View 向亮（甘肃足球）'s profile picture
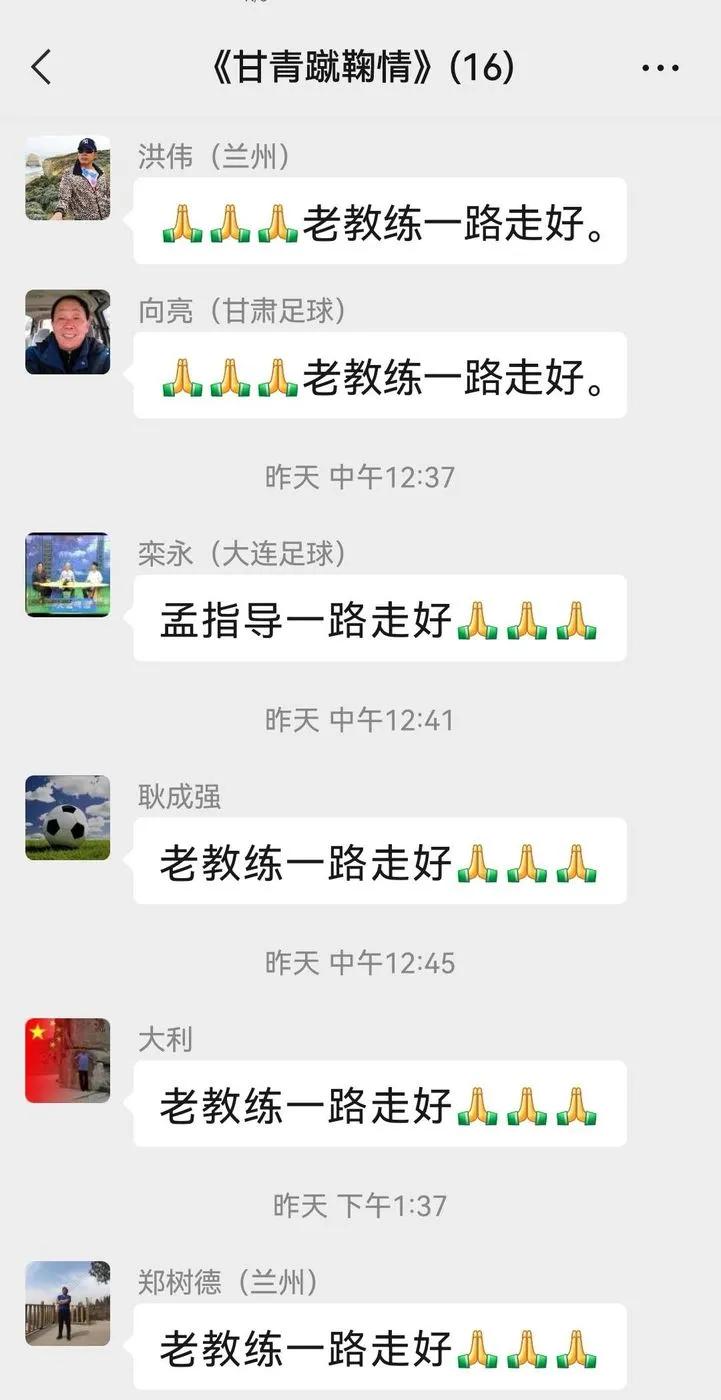 tap(66, 331)
